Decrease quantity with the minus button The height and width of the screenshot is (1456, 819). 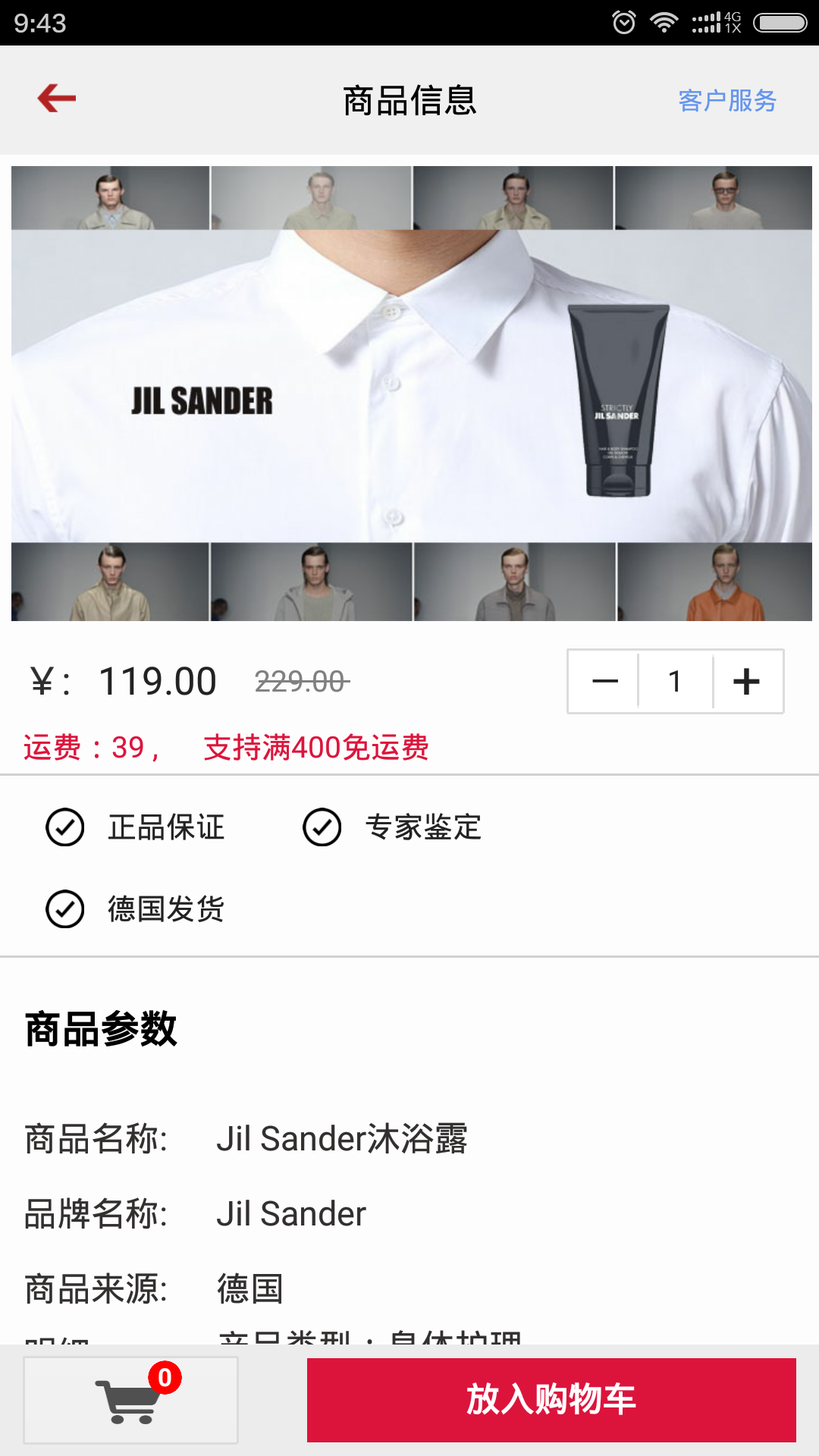[604, 681]
